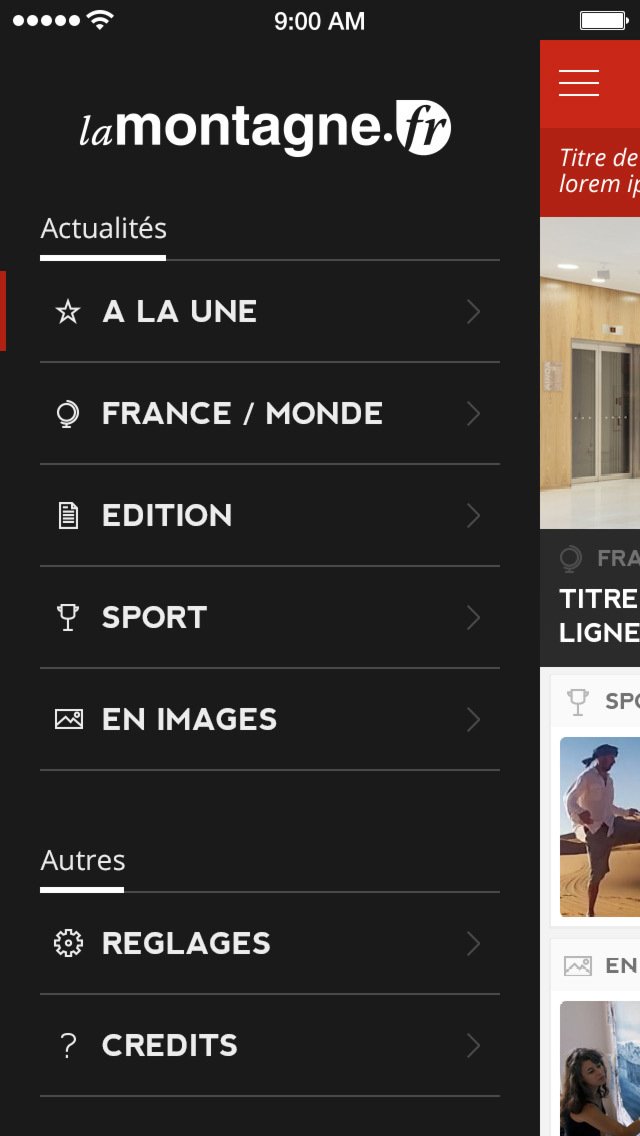Image resolution: width=640 pixels, height=1136 pixels.
Task: Open the EN IMAGES section
Action: coord(268,720)
